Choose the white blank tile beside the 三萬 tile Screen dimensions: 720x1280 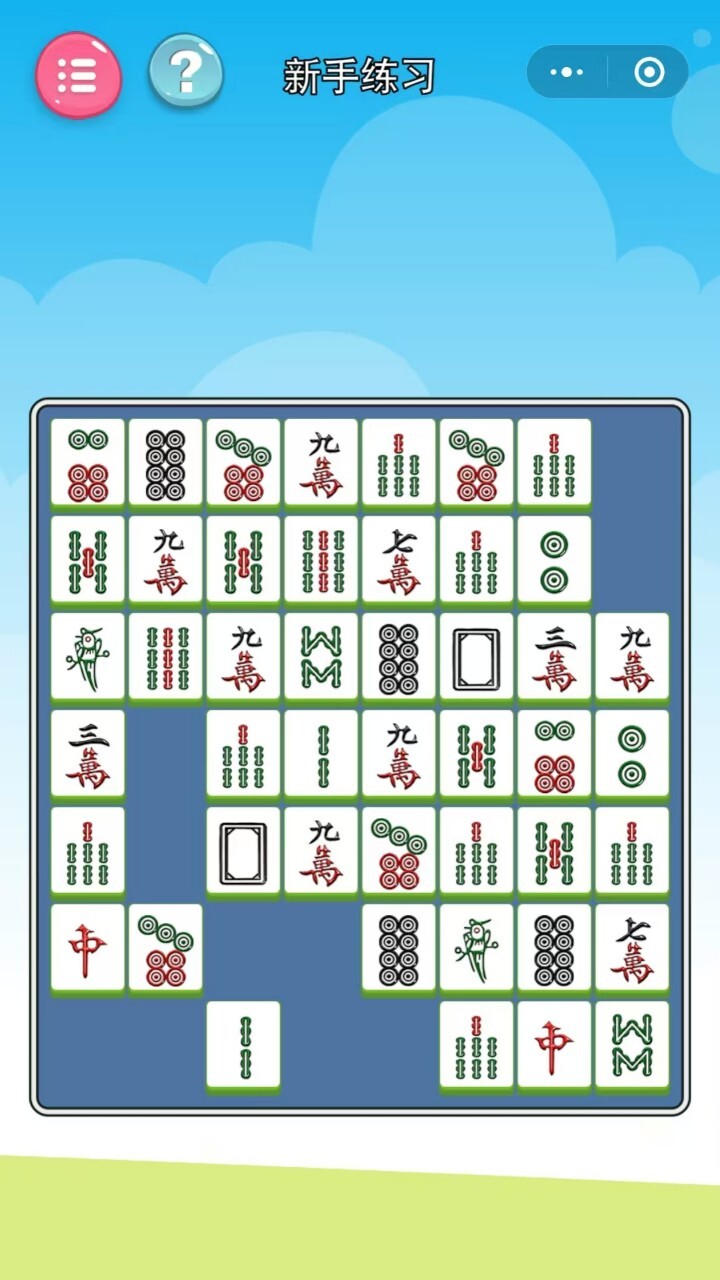[x=477, y=655]
